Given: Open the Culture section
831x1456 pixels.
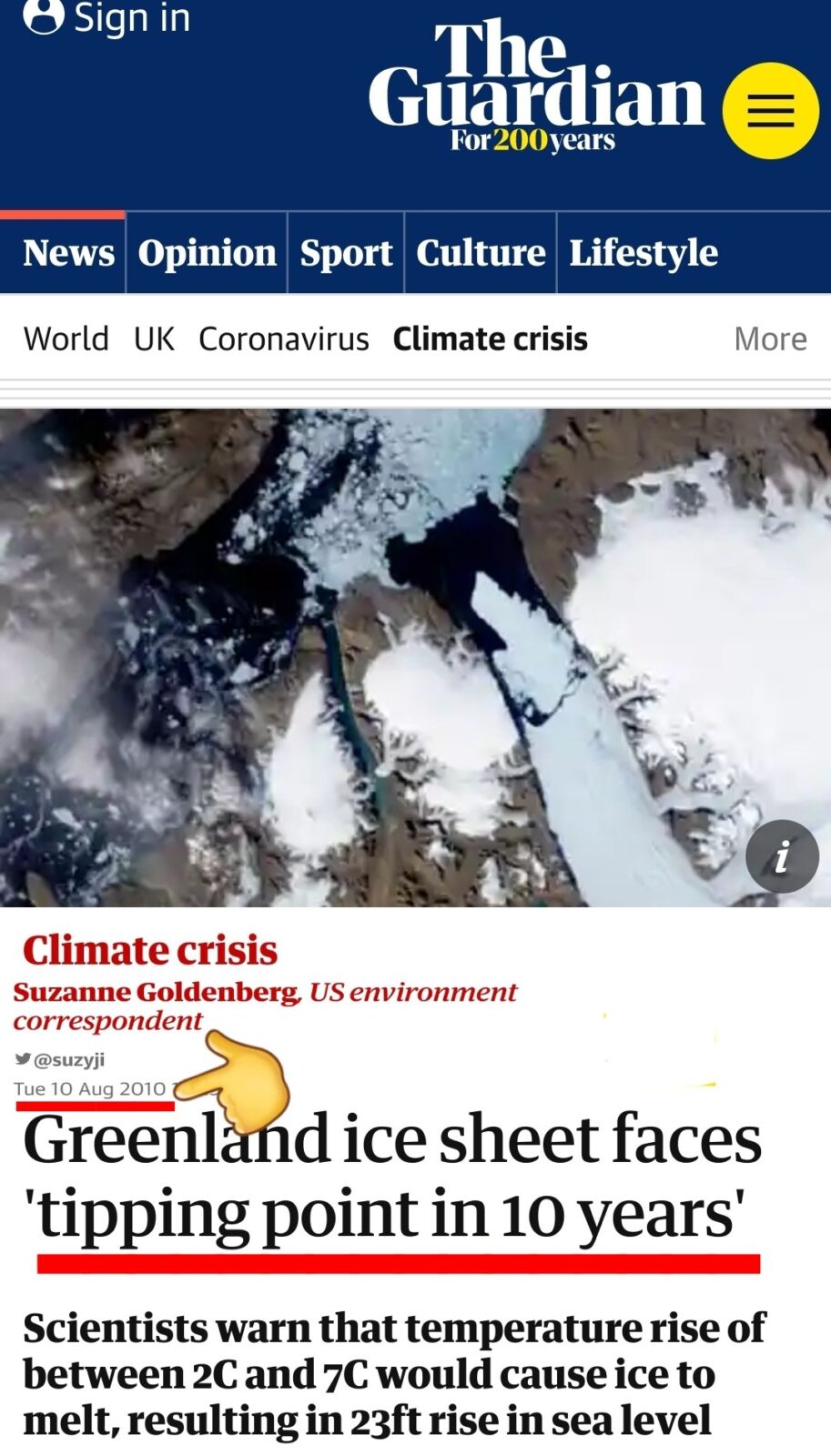Looking at the screenshot, I should click(481, 253).
